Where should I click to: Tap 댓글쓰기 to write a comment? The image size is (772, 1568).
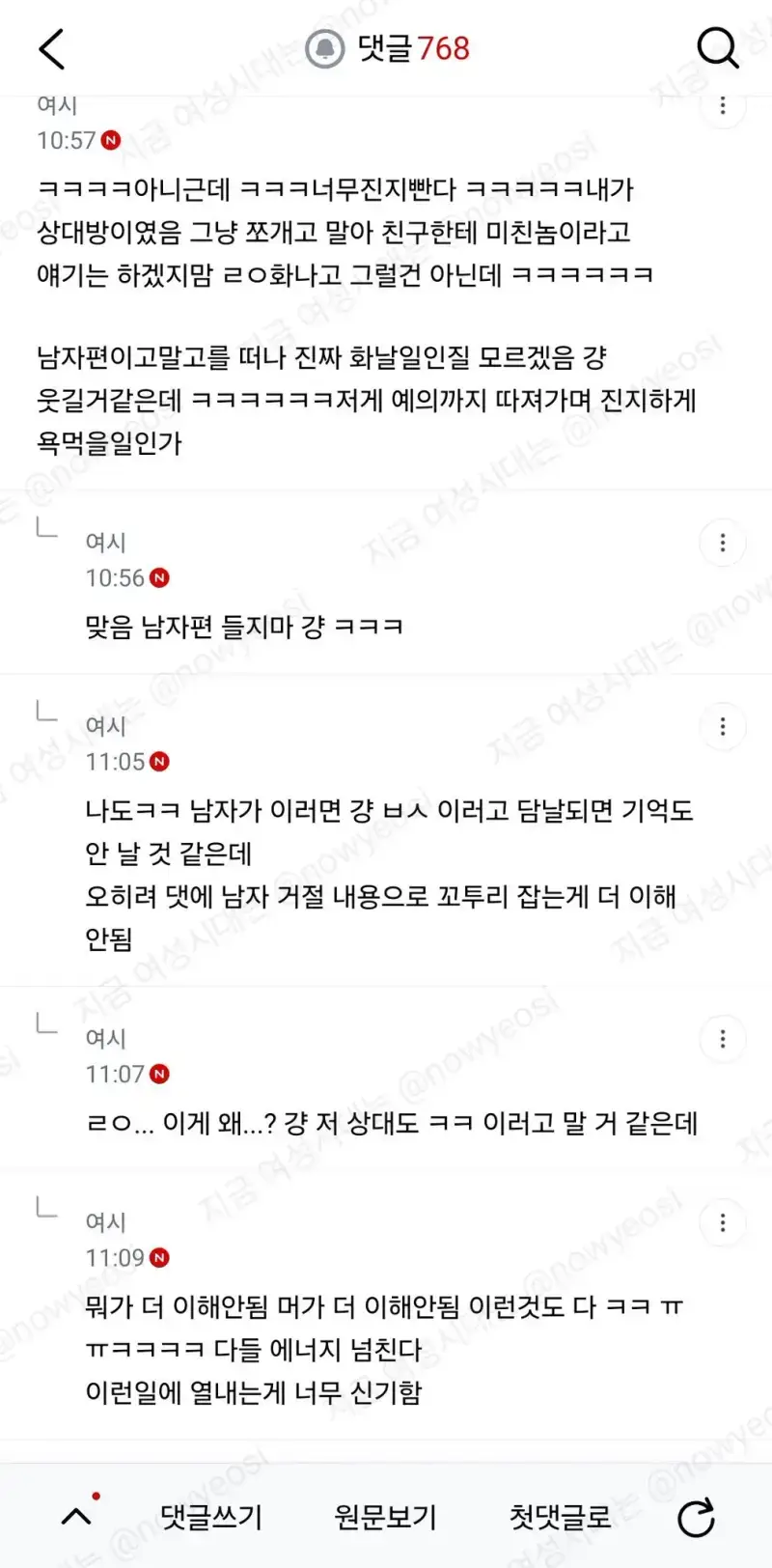(211, 1517)
